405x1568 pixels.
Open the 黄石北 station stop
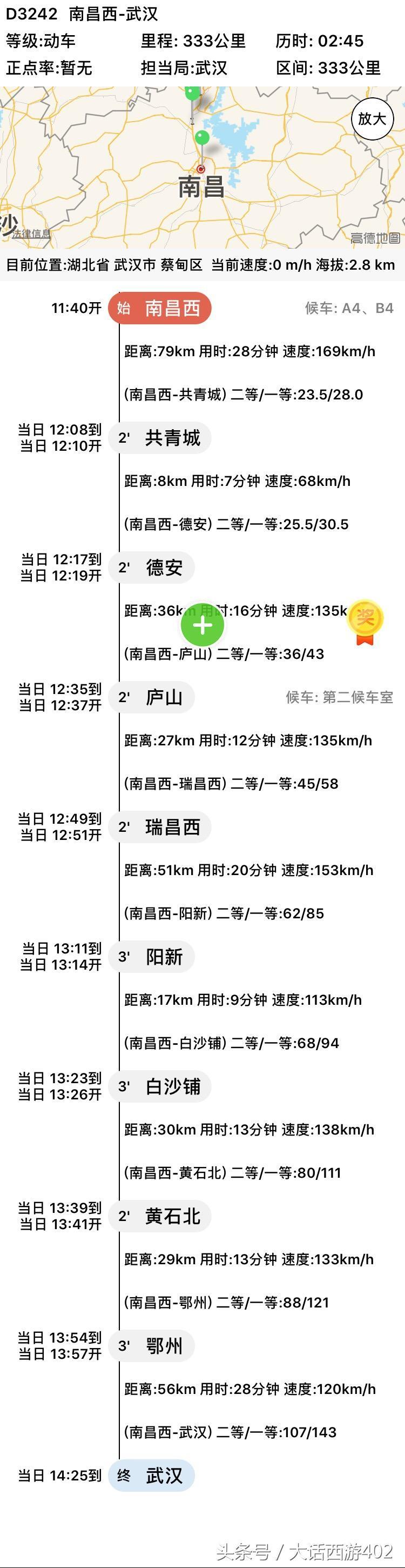point(160,1216)
